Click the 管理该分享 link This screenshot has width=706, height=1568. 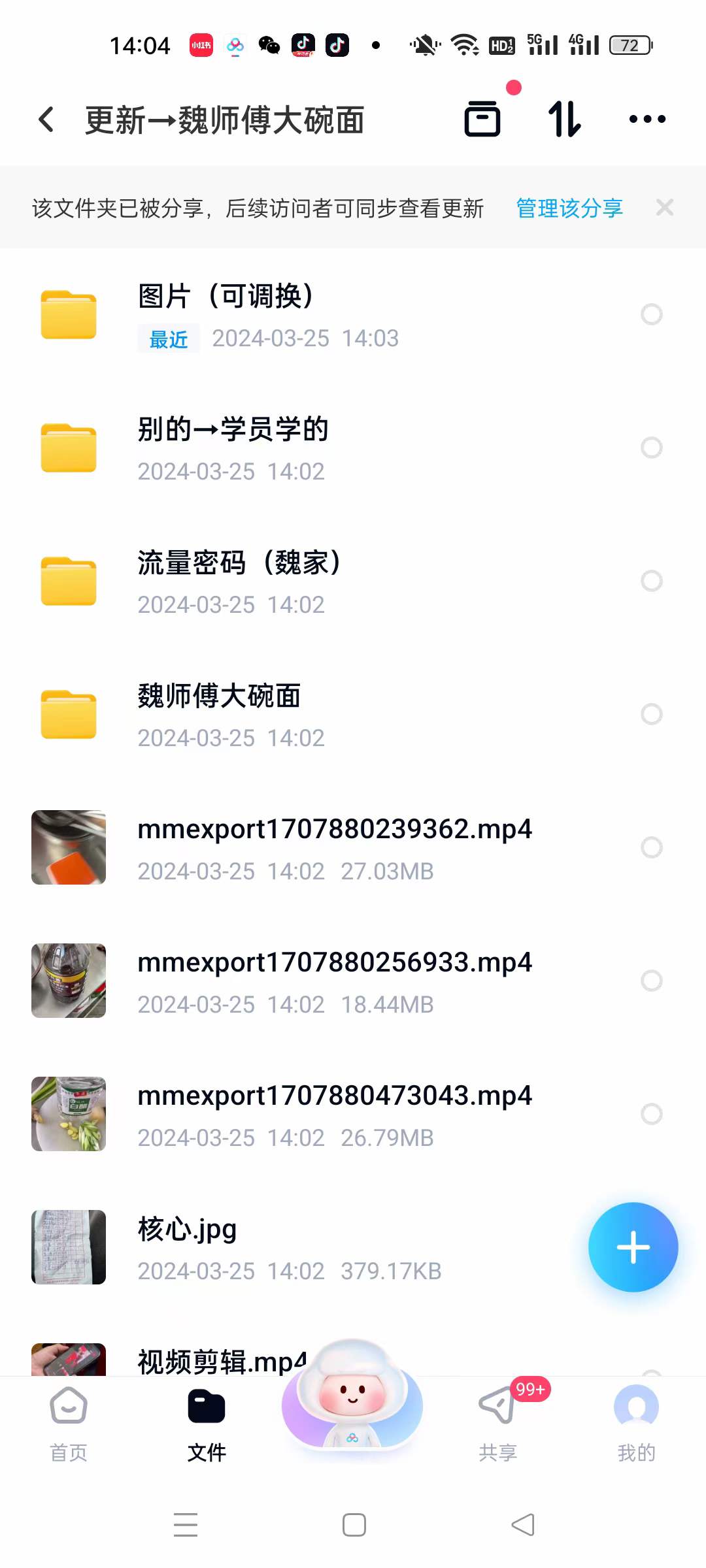coord(567,208)
